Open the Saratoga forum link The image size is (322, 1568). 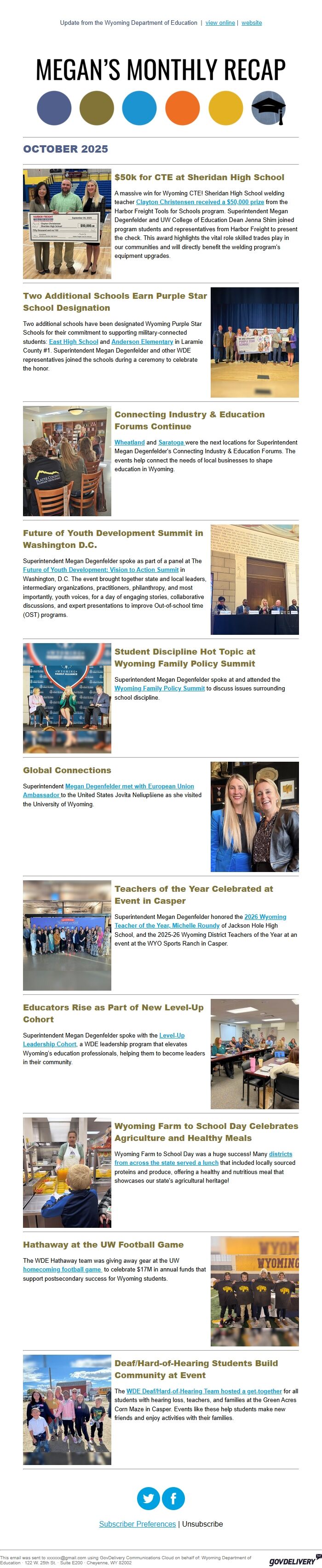point(171,443)
